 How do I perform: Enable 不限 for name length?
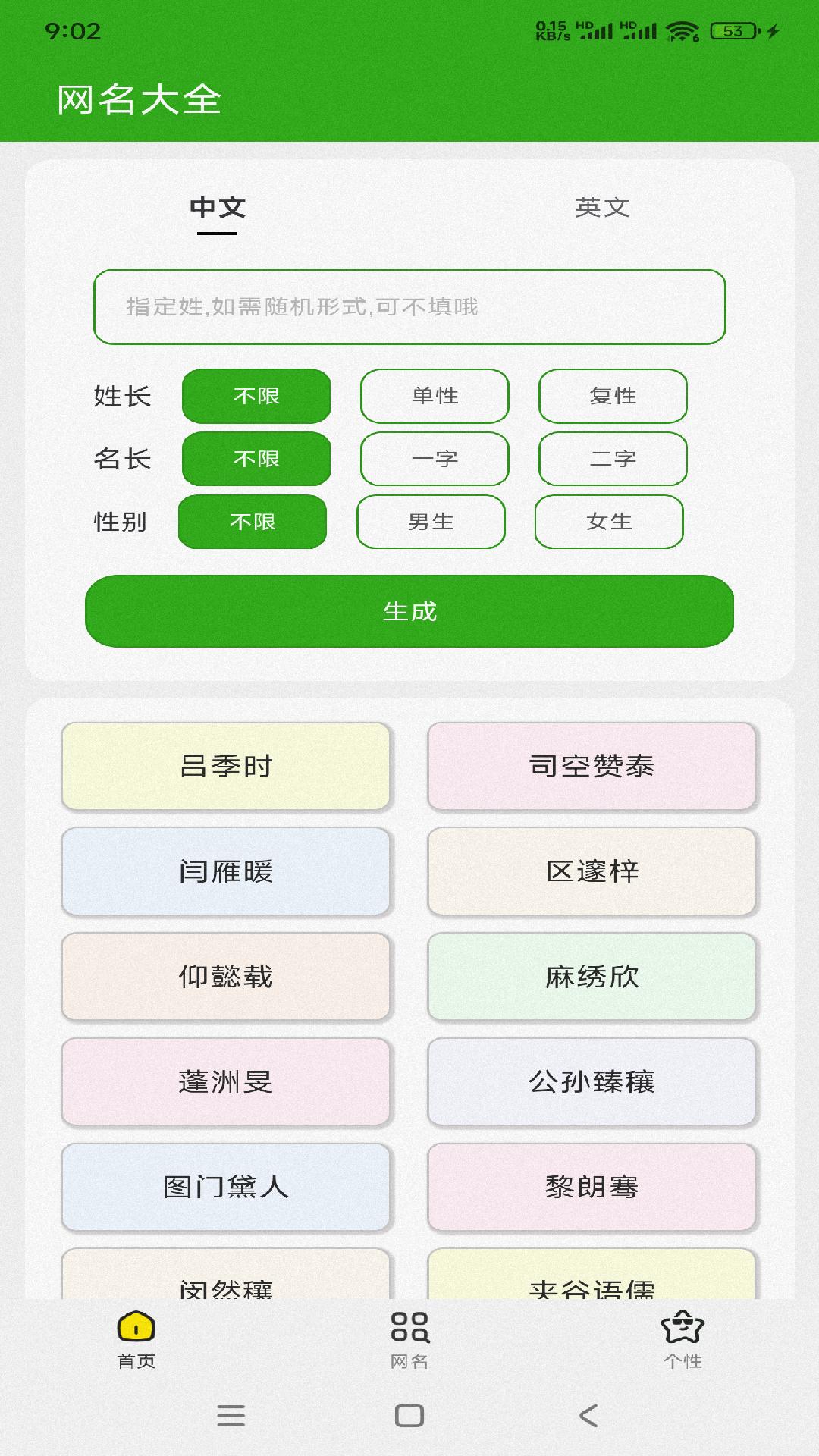tap(254, 459)
